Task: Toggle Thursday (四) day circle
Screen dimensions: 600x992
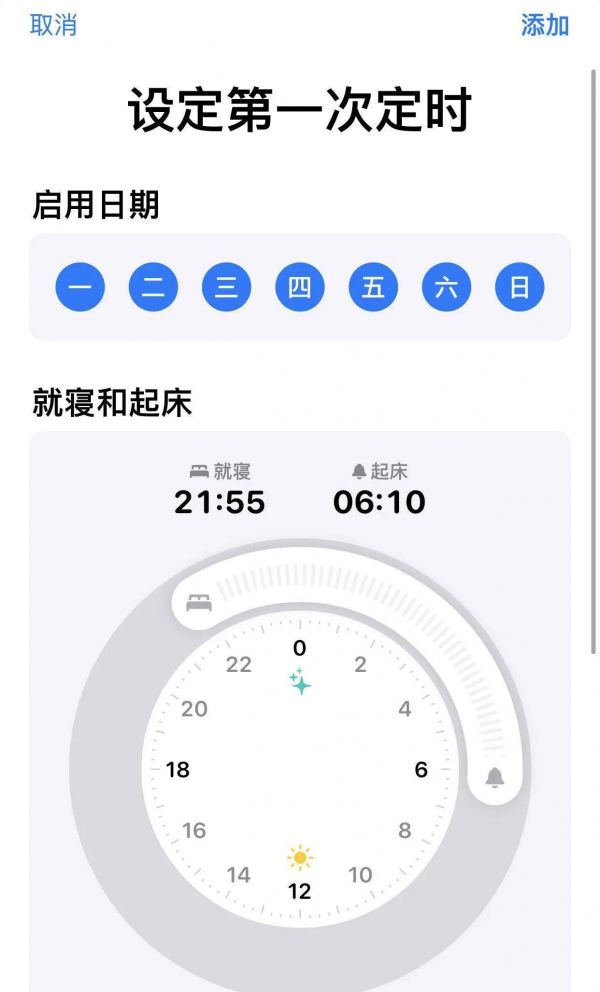Action: coord(300,287)
